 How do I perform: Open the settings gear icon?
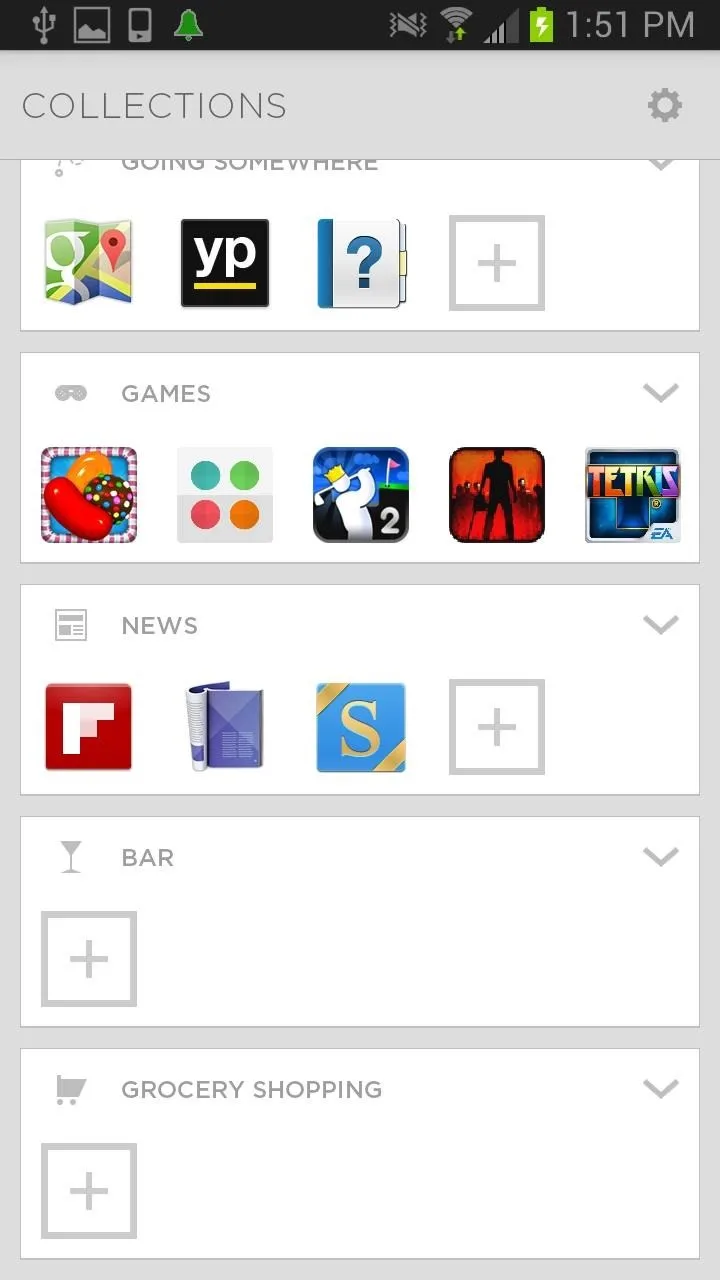coord(665,105)
